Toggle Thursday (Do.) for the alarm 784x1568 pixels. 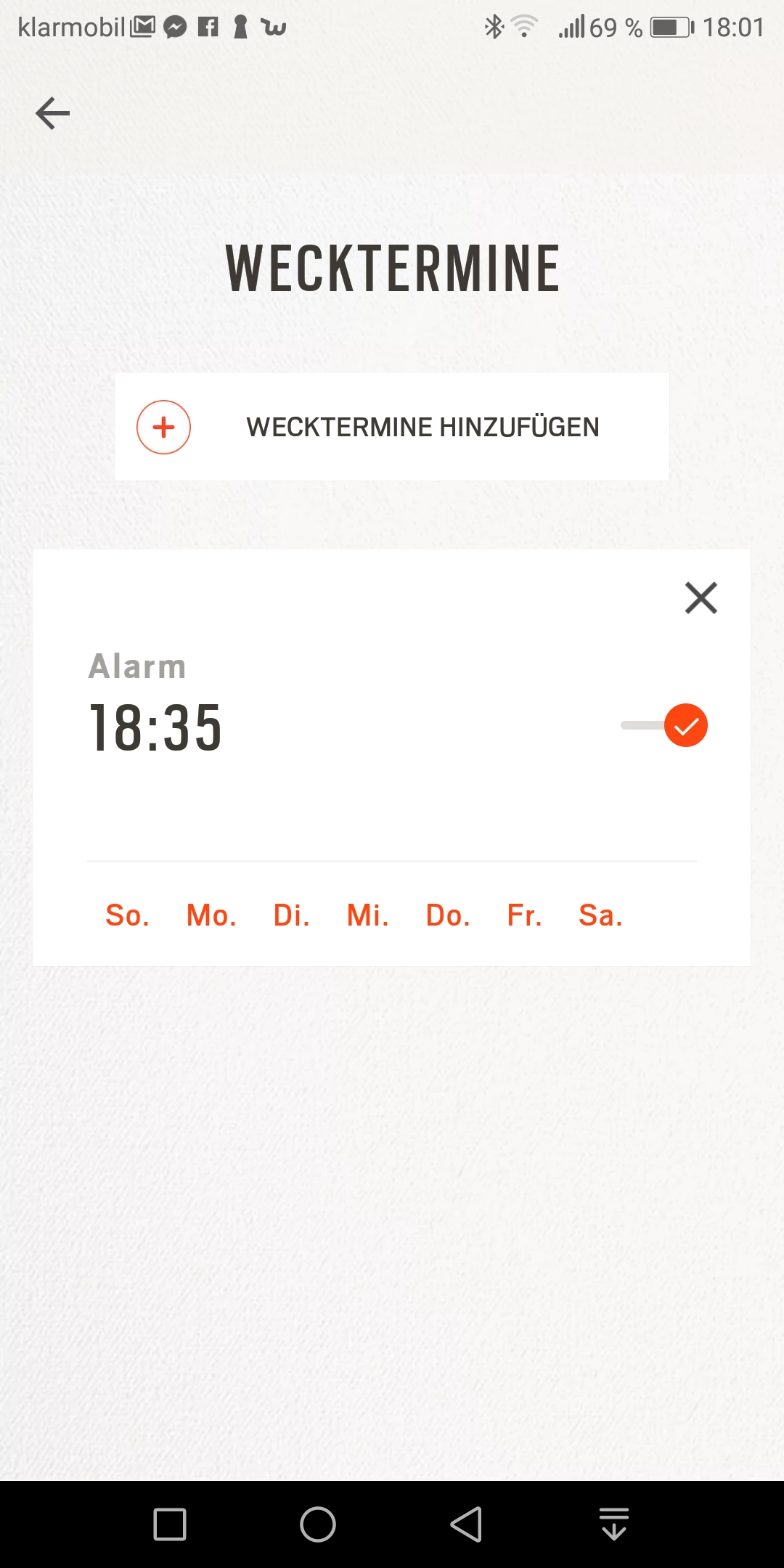click(448, 915)
